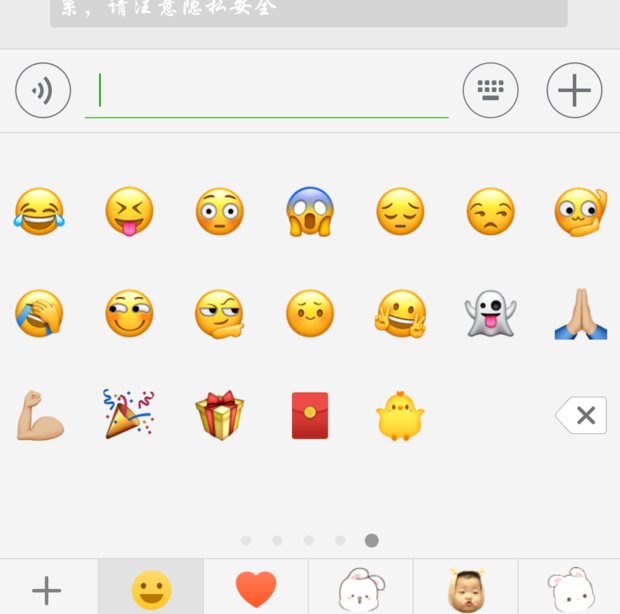Image resolution: width=620 pixels, height=614 pixels.
Task: Tap the voice input button
Action: coord(43,91)
